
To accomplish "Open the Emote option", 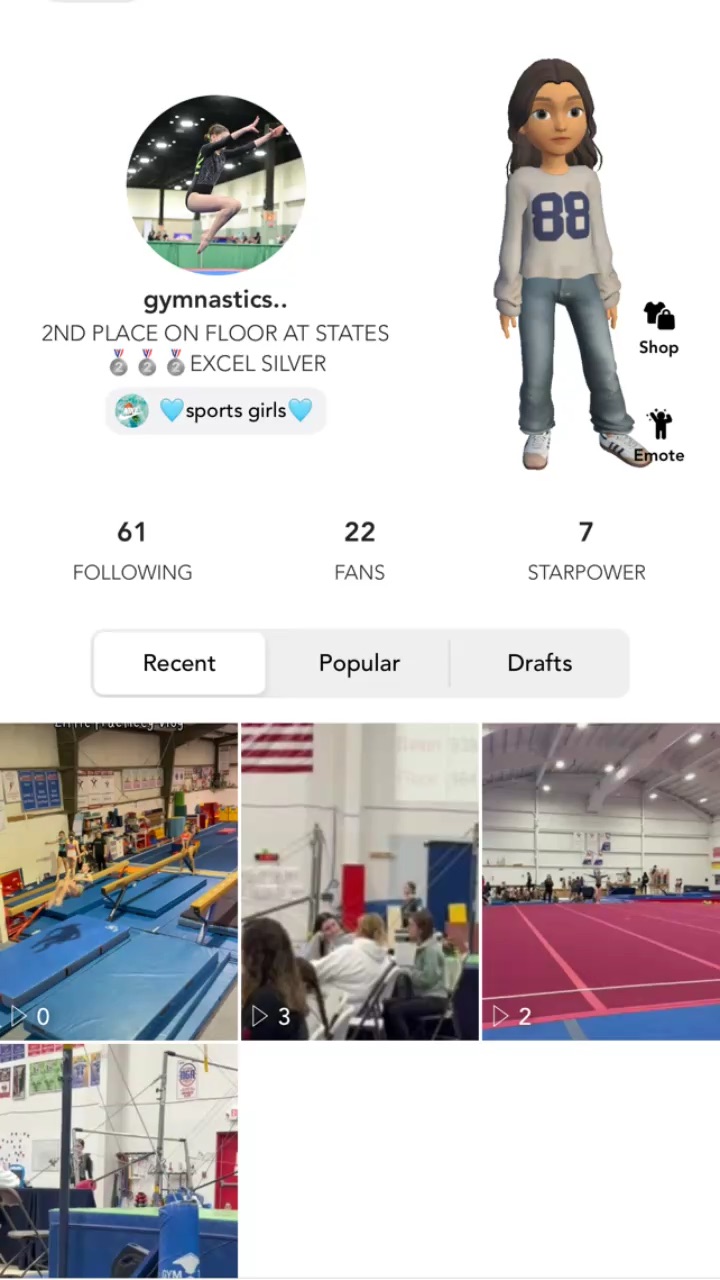I will click(x=659, y=436).
